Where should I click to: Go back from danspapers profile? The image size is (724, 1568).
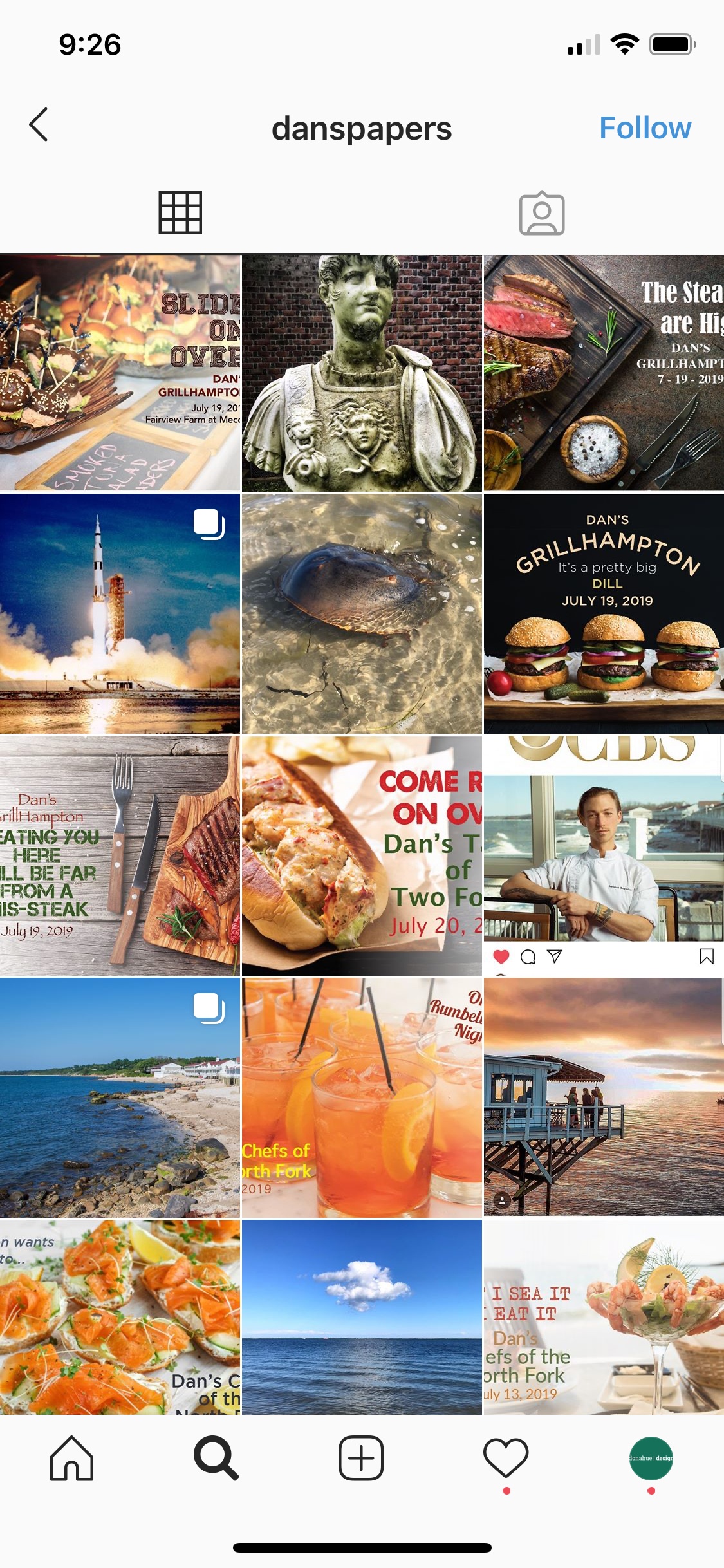coord(39,125)
